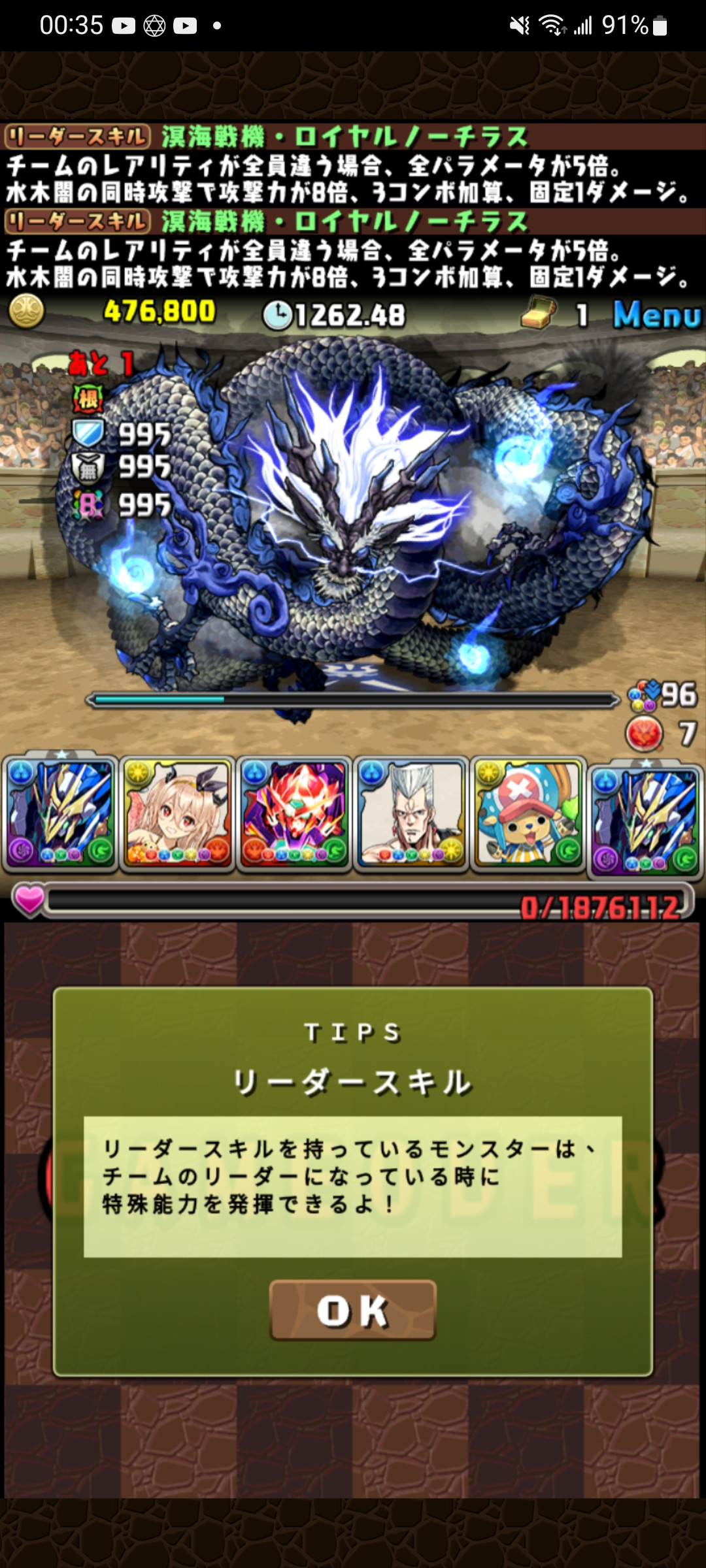The width and height of the screenshot is (706, 1568).
Task: Dismiss the TIPS dialog with OK
Action: [x=352, y=1310]
